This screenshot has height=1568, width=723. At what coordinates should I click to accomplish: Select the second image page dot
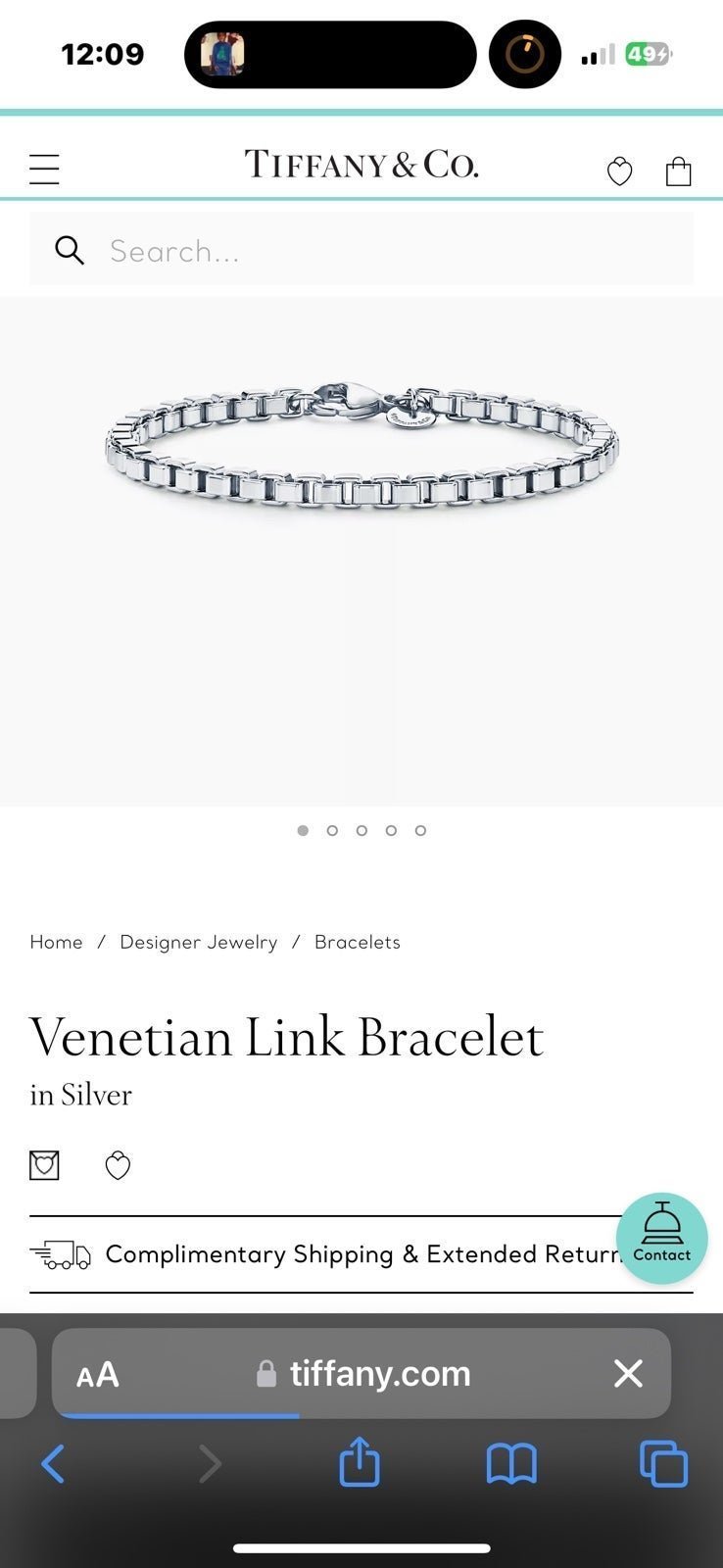tap(332, 830)
